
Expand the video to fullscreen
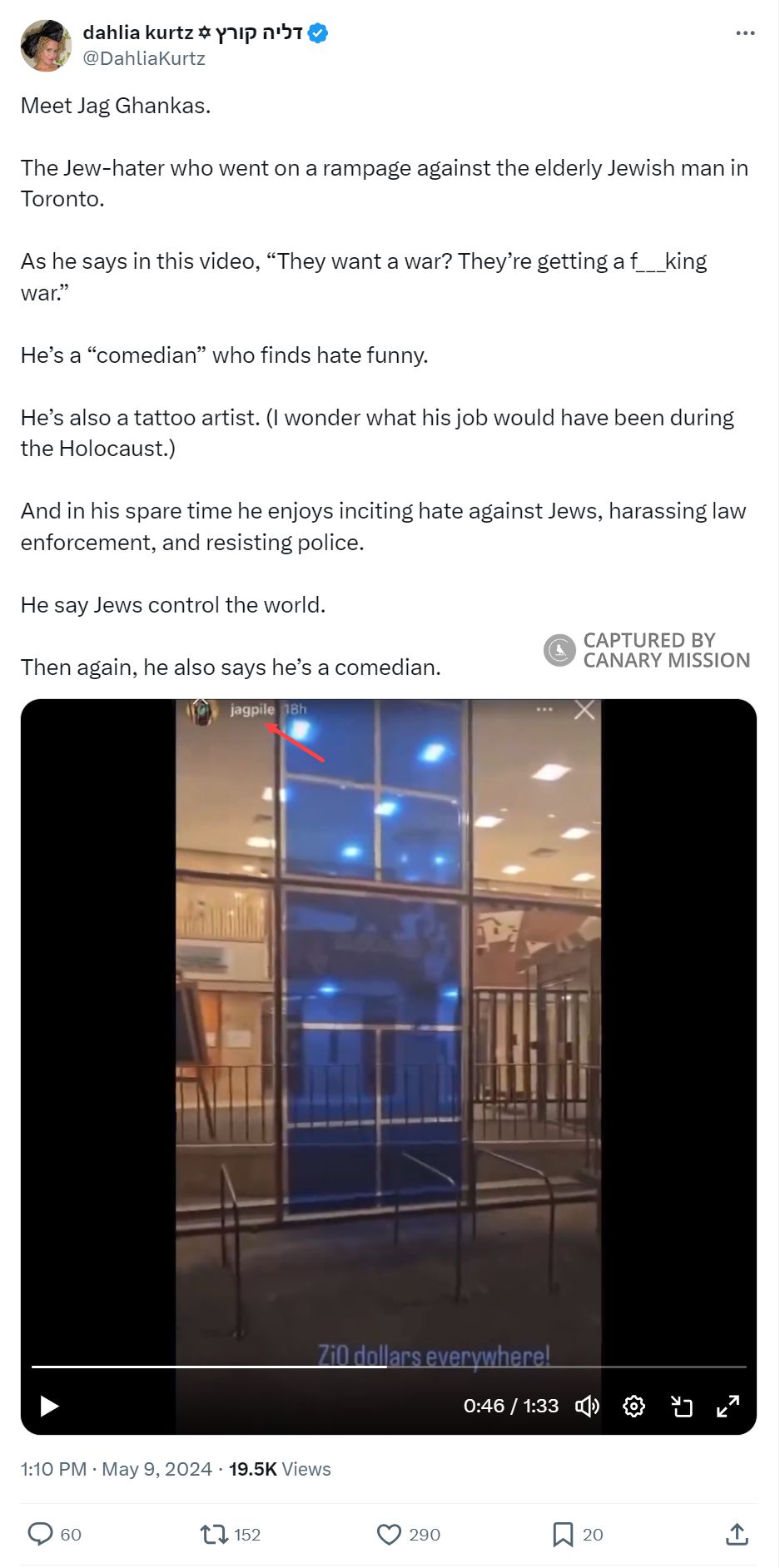click(728, 1406)
